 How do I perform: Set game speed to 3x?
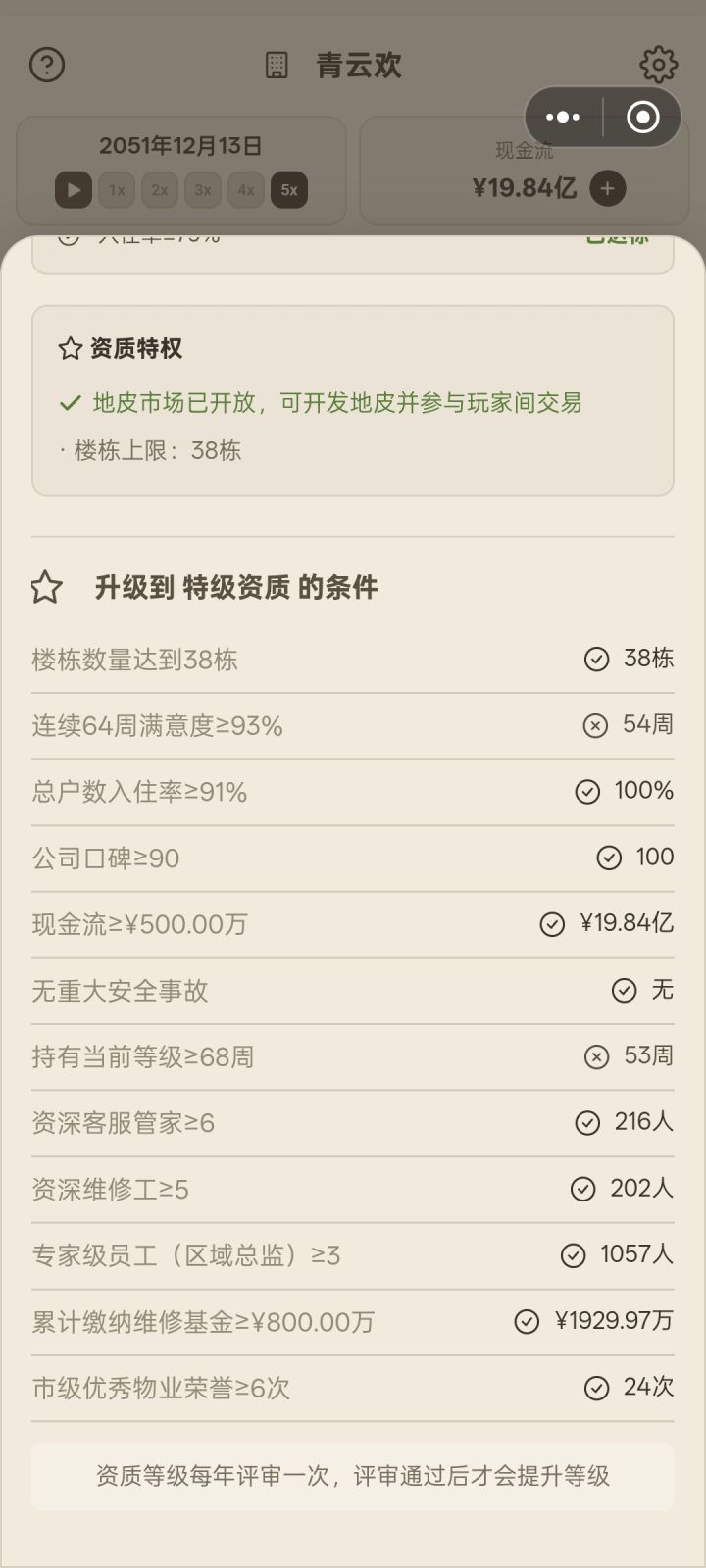tap(203, 190)
